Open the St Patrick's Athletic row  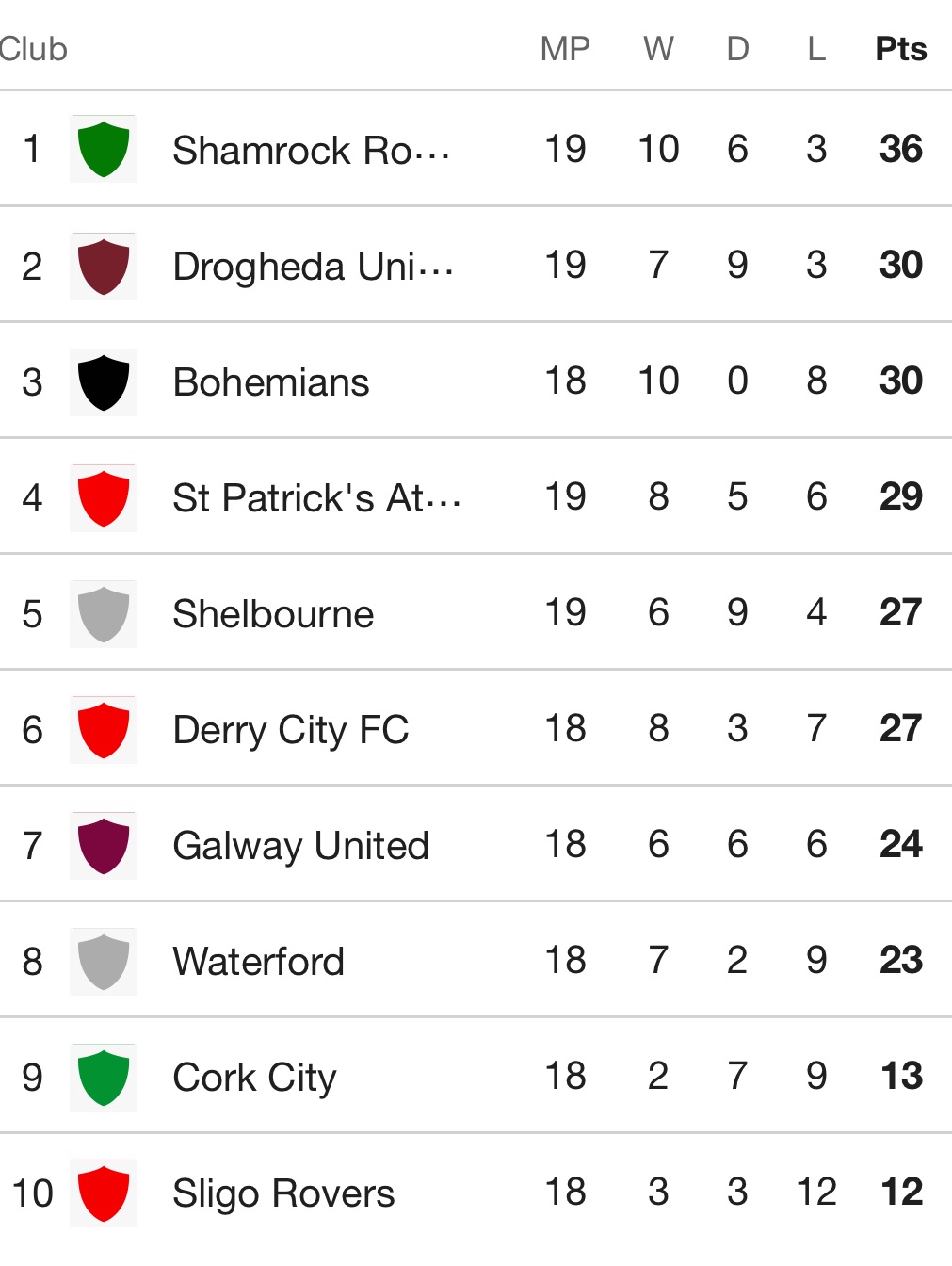pos(316,497)
